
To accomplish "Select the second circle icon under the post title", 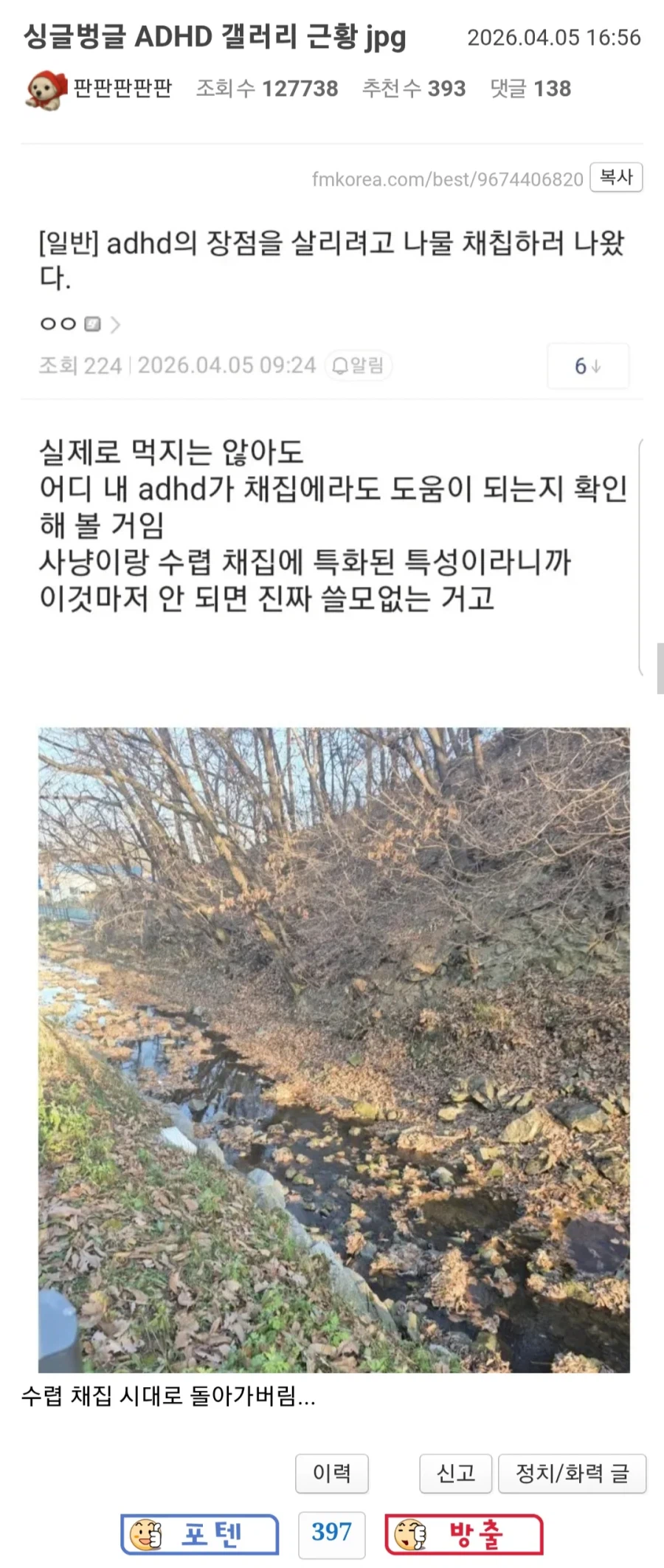I will click(68, 323).
